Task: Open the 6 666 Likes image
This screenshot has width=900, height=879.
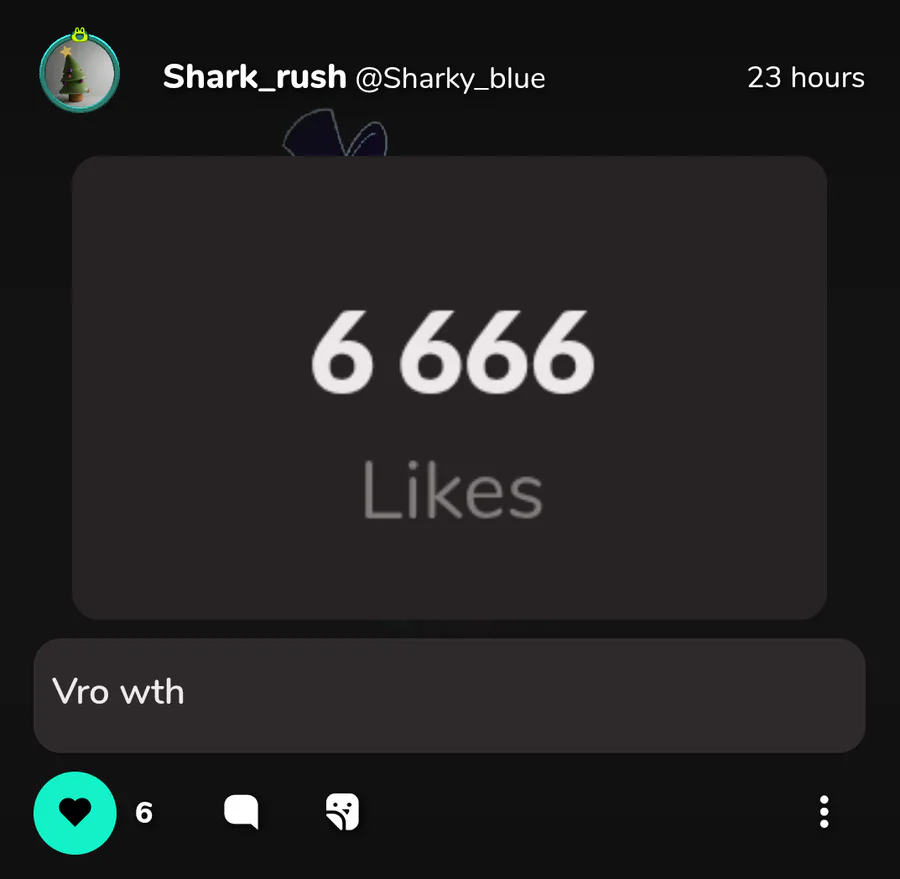Action: (x=449, y=388)
